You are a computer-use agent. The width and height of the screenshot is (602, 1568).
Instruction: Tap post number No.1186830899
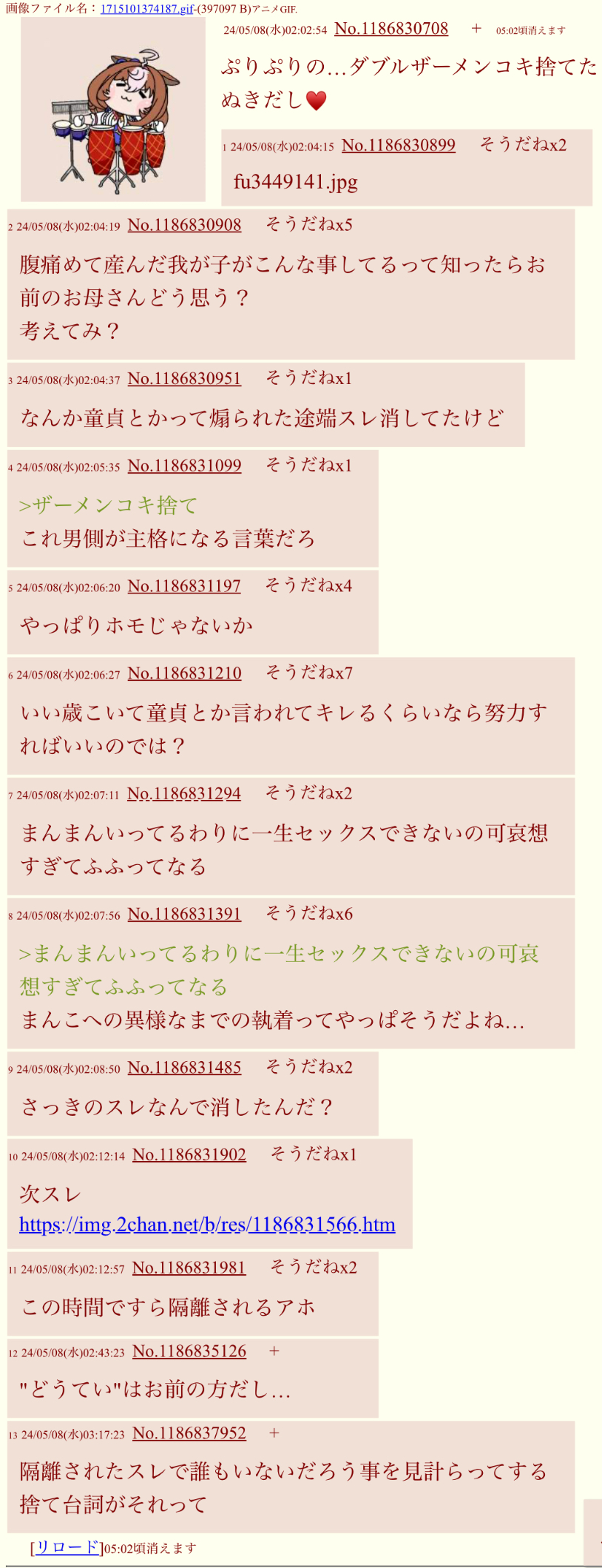[398, 146]
